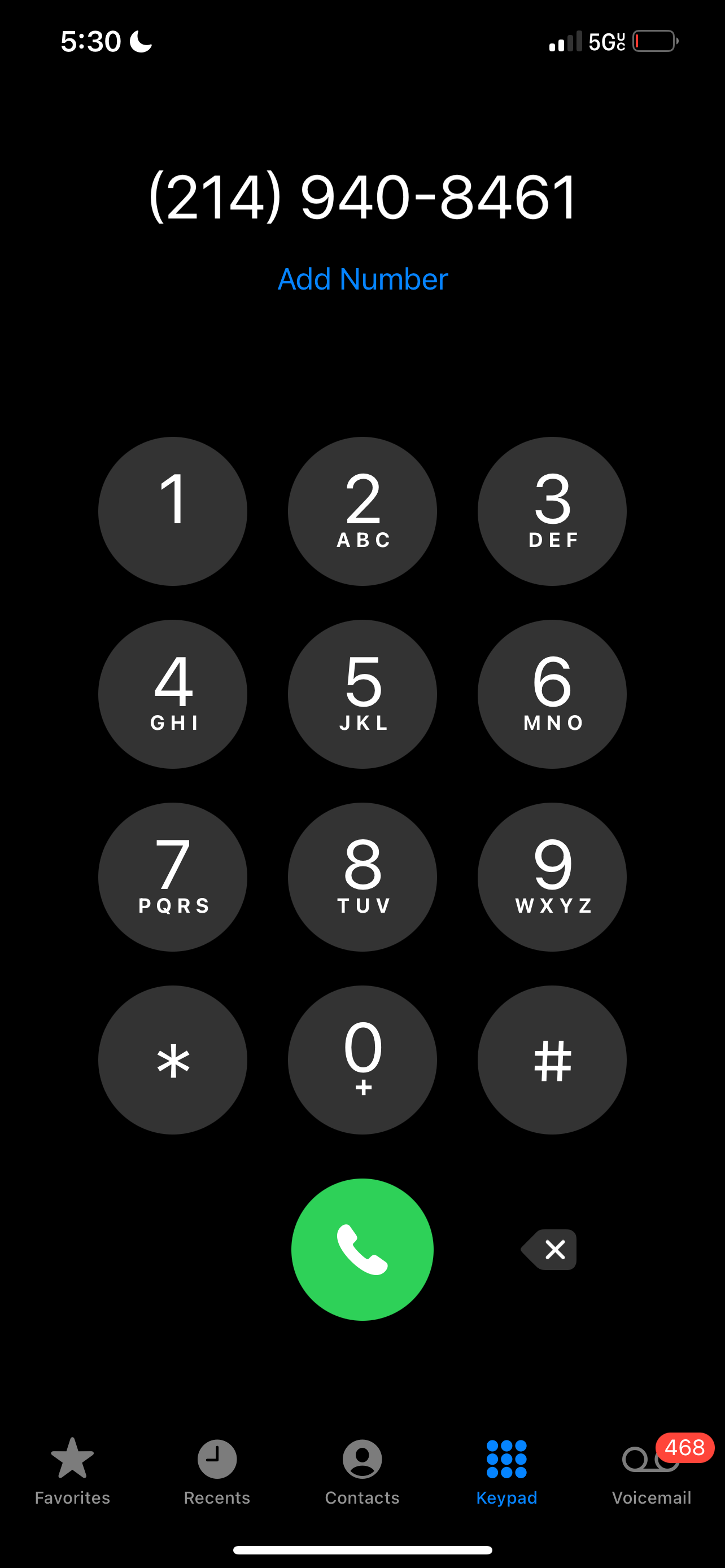
Task: Delete the last digit with backspace
Action: click(548, 1250)
